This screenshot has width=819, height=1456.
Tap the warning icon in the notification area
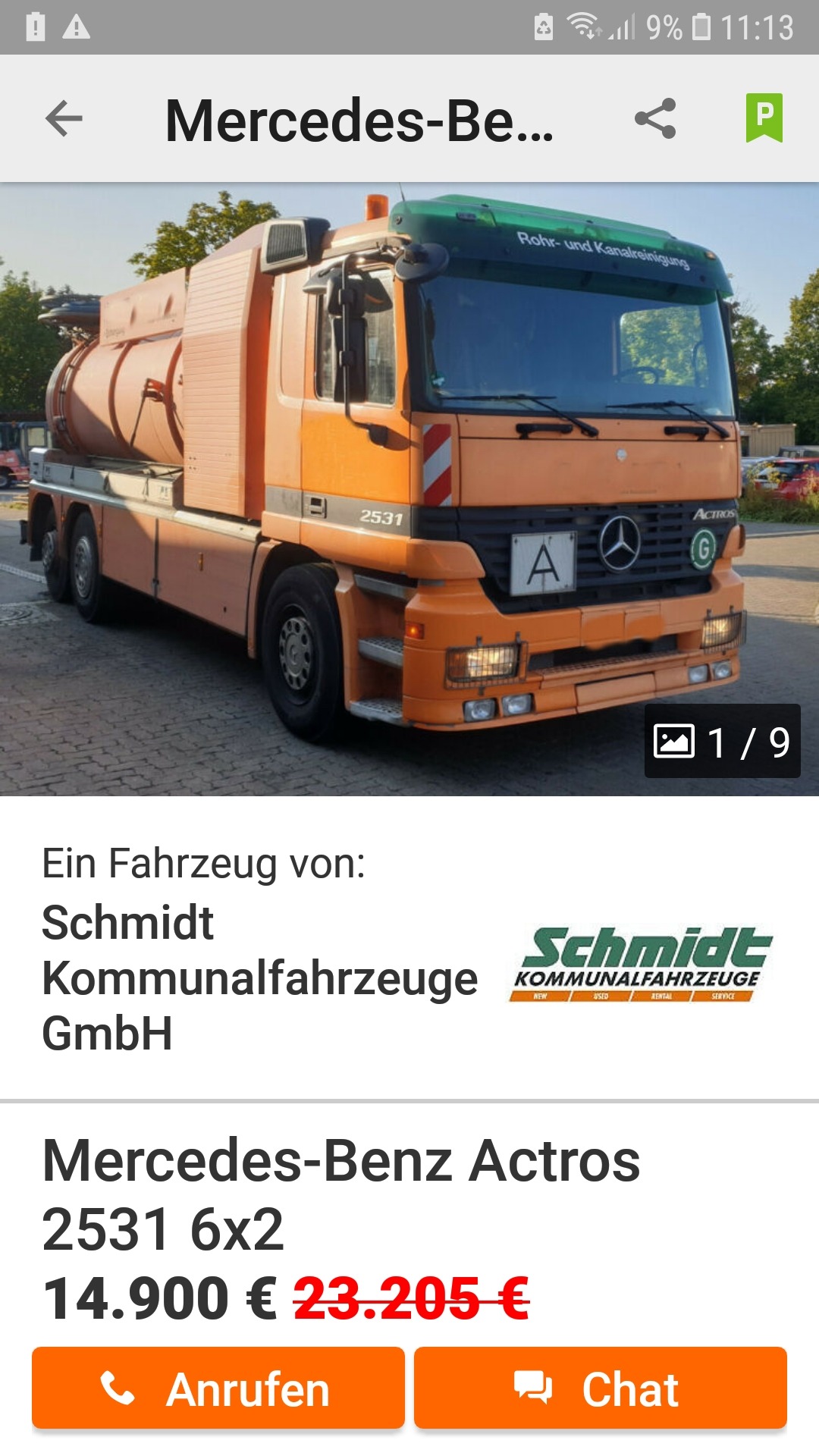76,25
